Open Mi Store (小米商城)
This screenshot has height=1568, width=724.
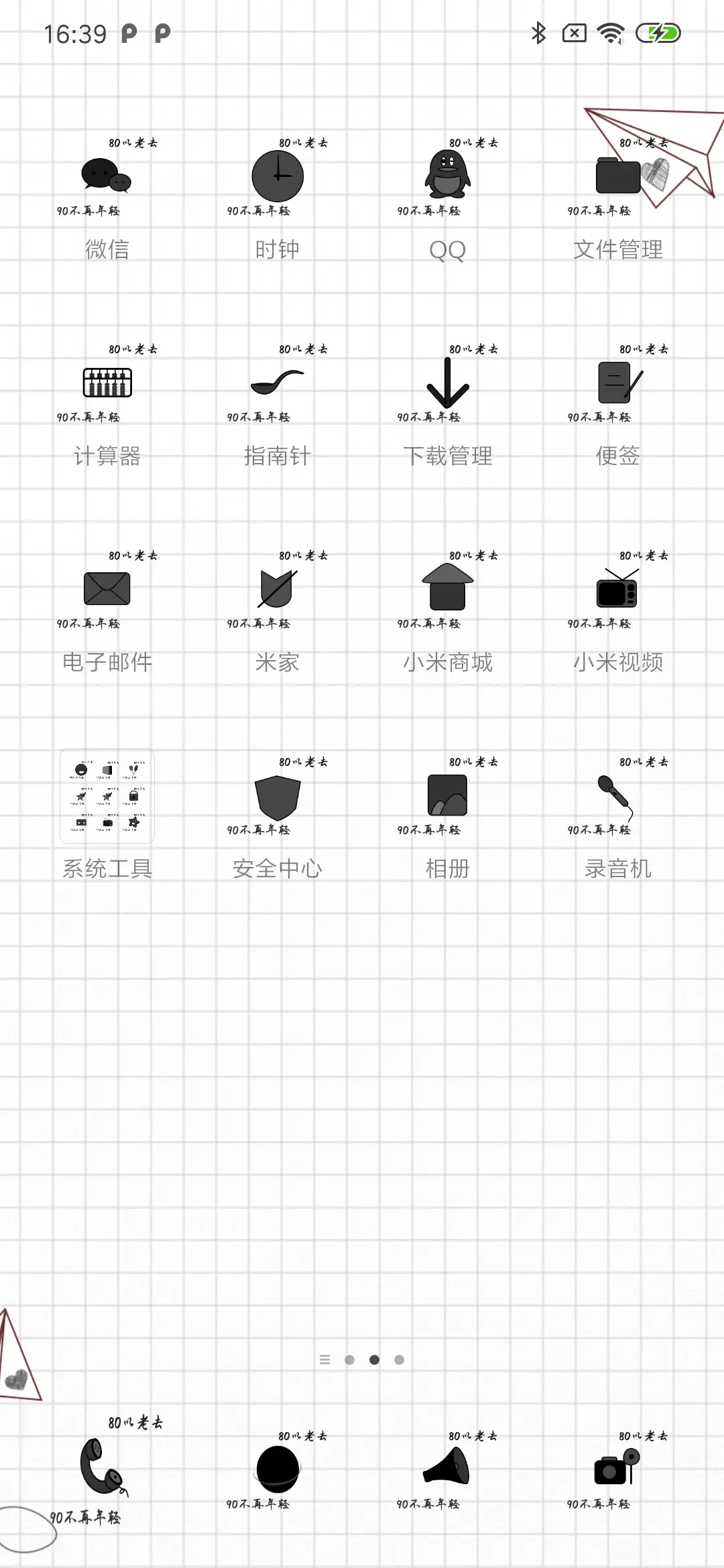click(447, 590)
